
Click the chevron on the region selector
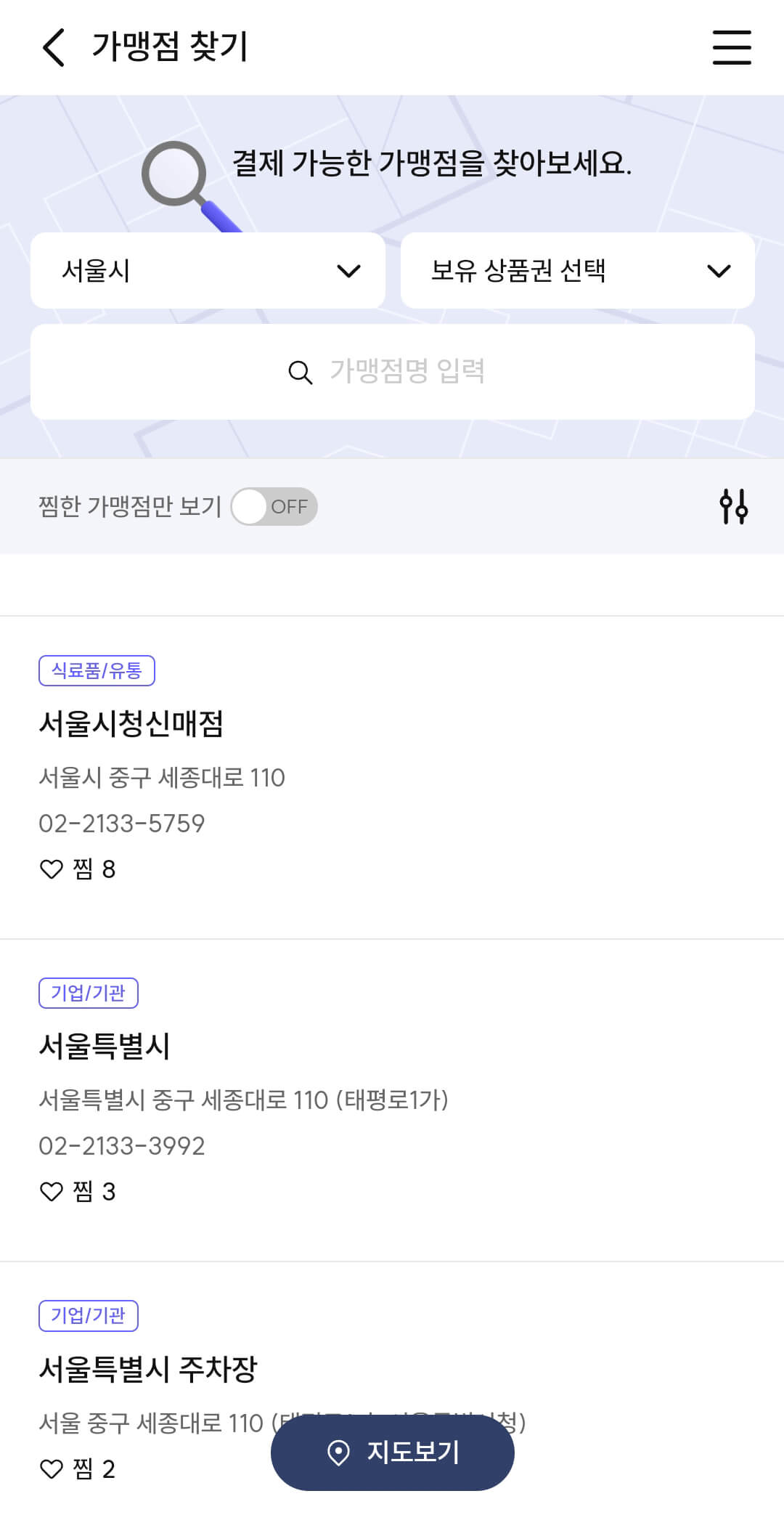tap(351, 270)
